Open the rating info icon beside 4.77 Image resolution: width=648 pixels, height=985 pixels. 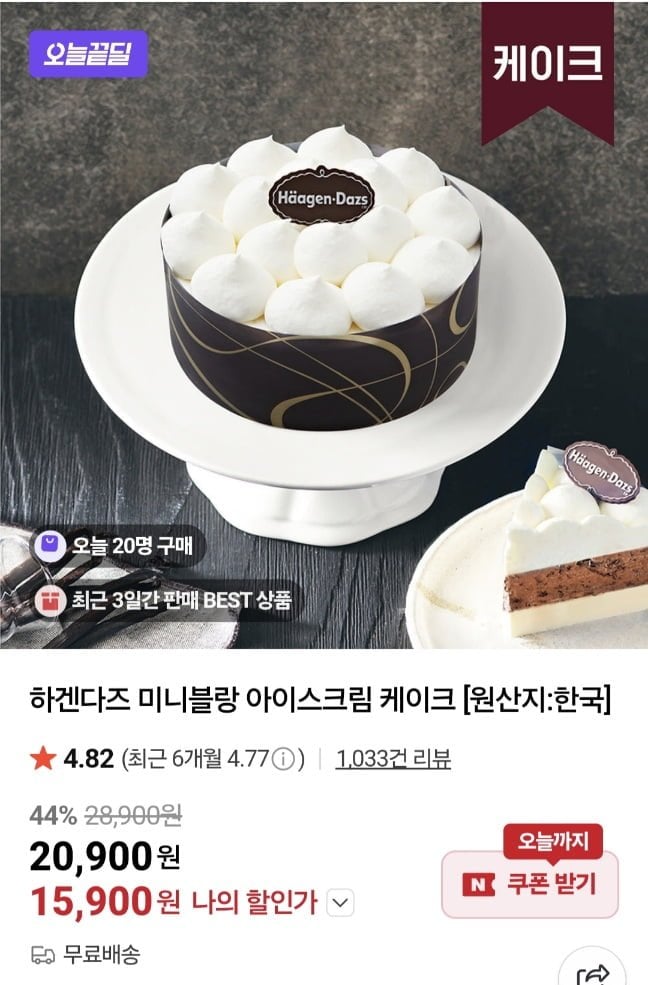pyautogui.click(x=287, y=760)
